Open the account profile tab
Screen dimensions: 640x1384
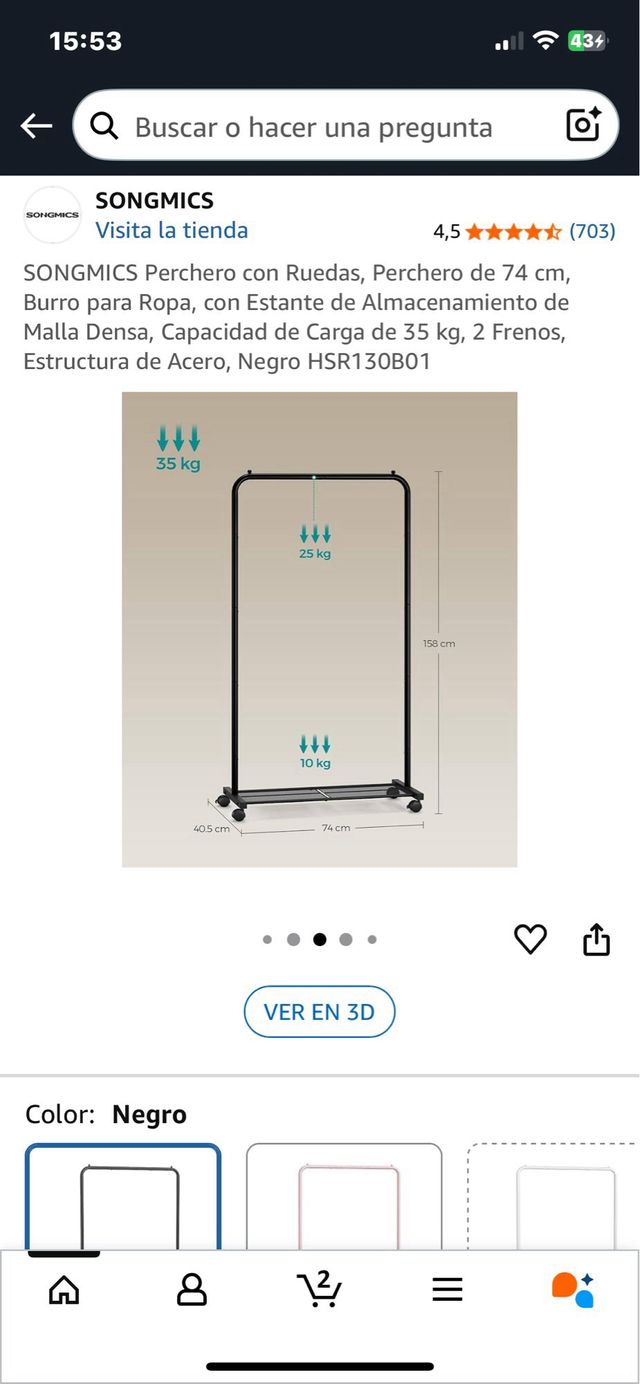(x=191, y=1289)
